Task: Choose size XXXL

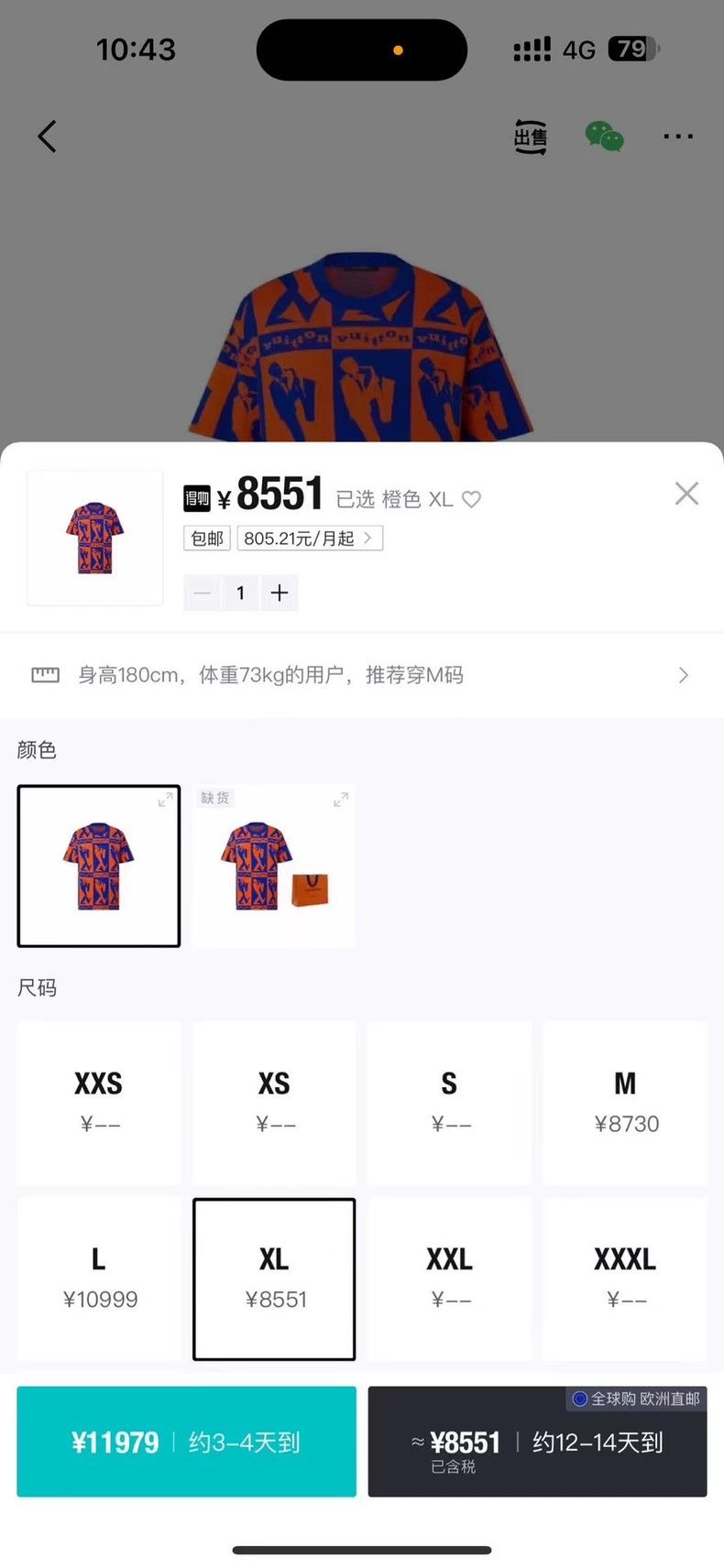Action: 625,1279
